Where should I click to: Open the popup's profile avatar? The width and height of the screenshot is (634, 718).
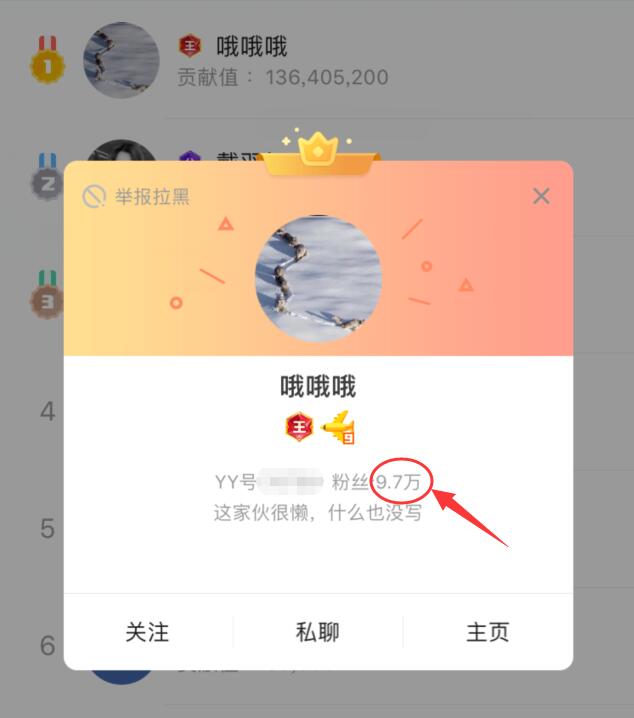pyautogui.click(x=318, y=278)
